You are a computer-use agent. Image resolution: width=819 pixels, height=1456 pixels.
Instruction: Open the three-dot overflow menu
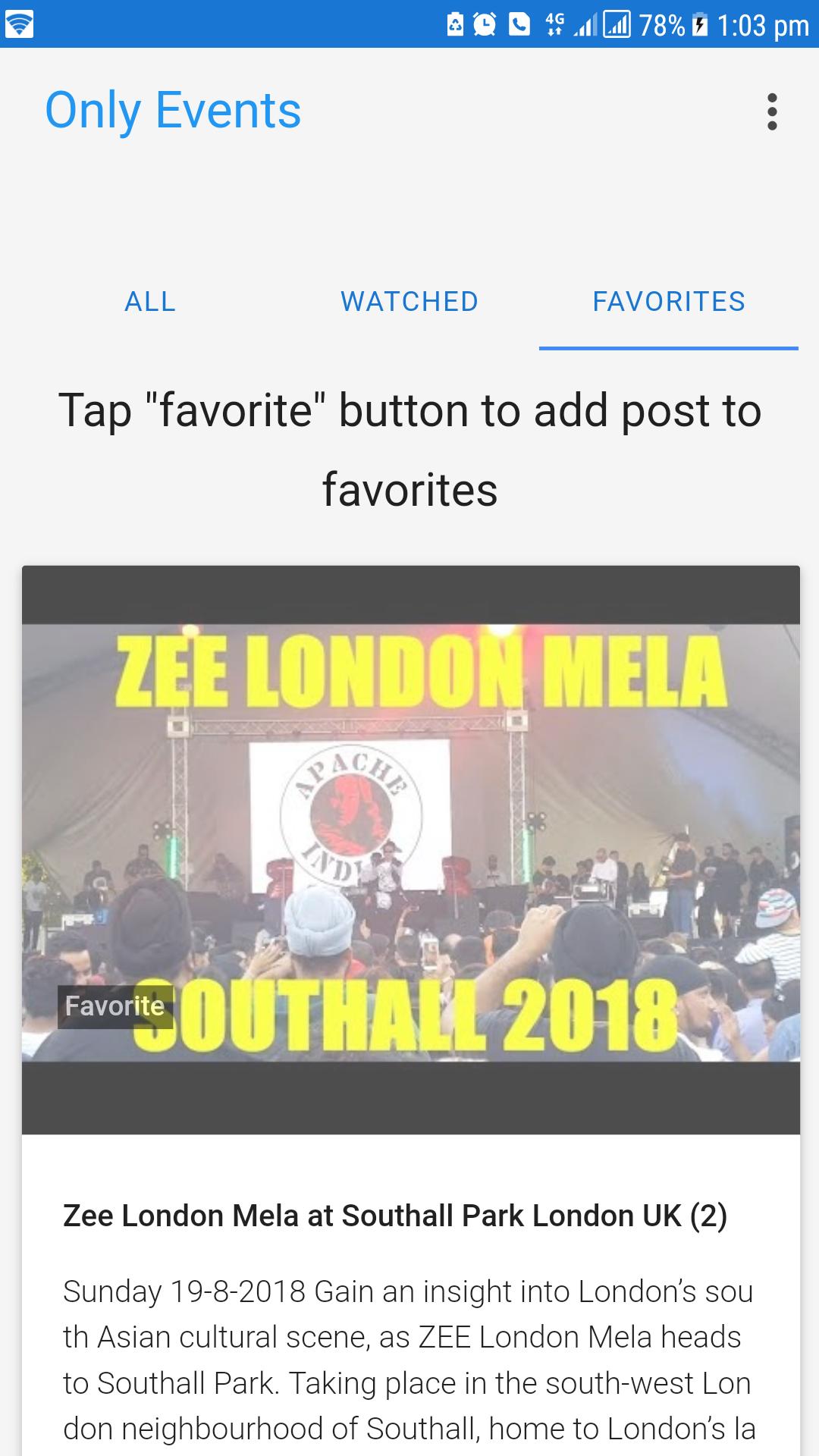tap(772, 111)
